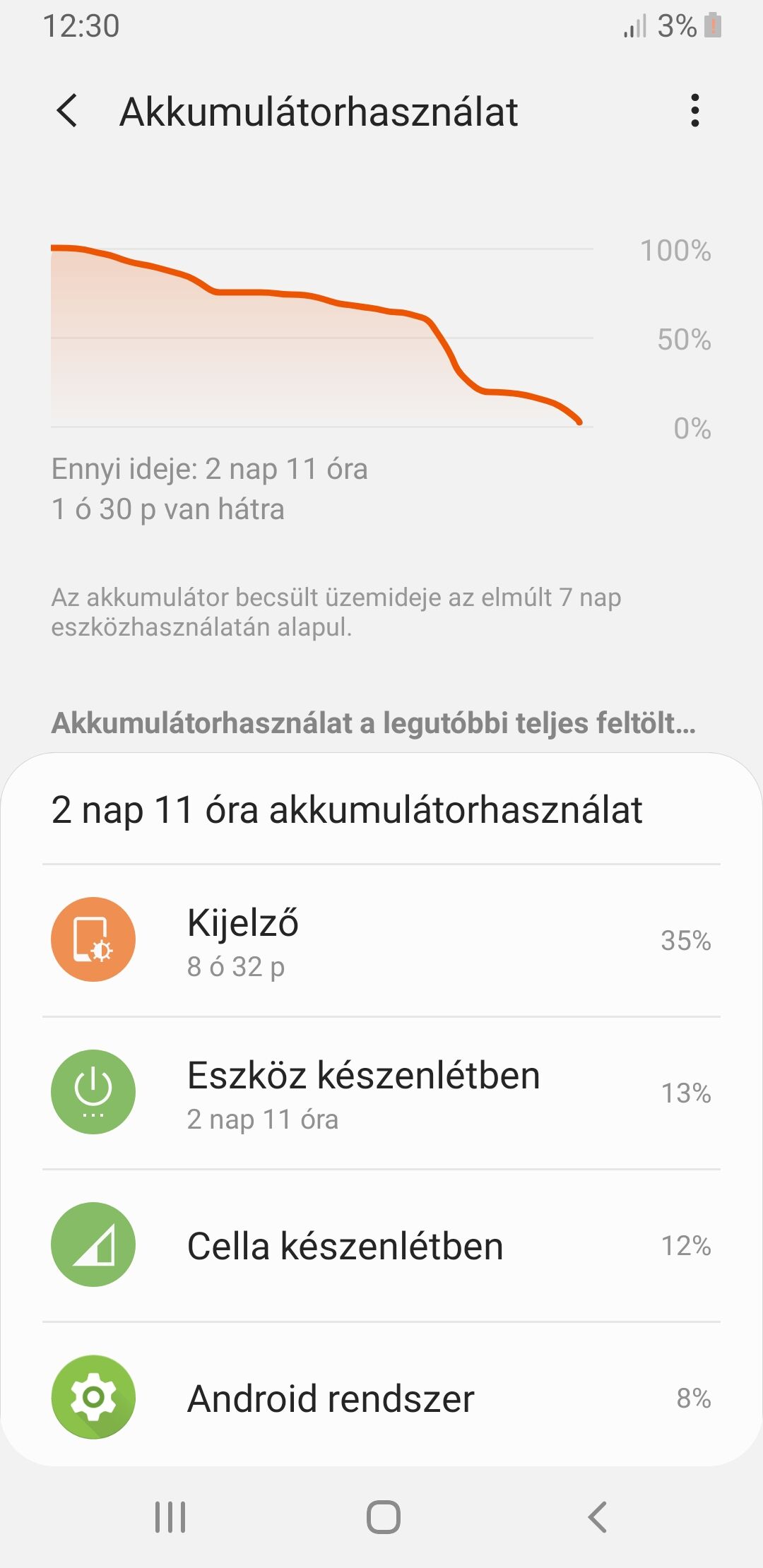Open Kijelző battery usage details
Viewport: 763px width, 1568px height.
[x=381, y=940]
